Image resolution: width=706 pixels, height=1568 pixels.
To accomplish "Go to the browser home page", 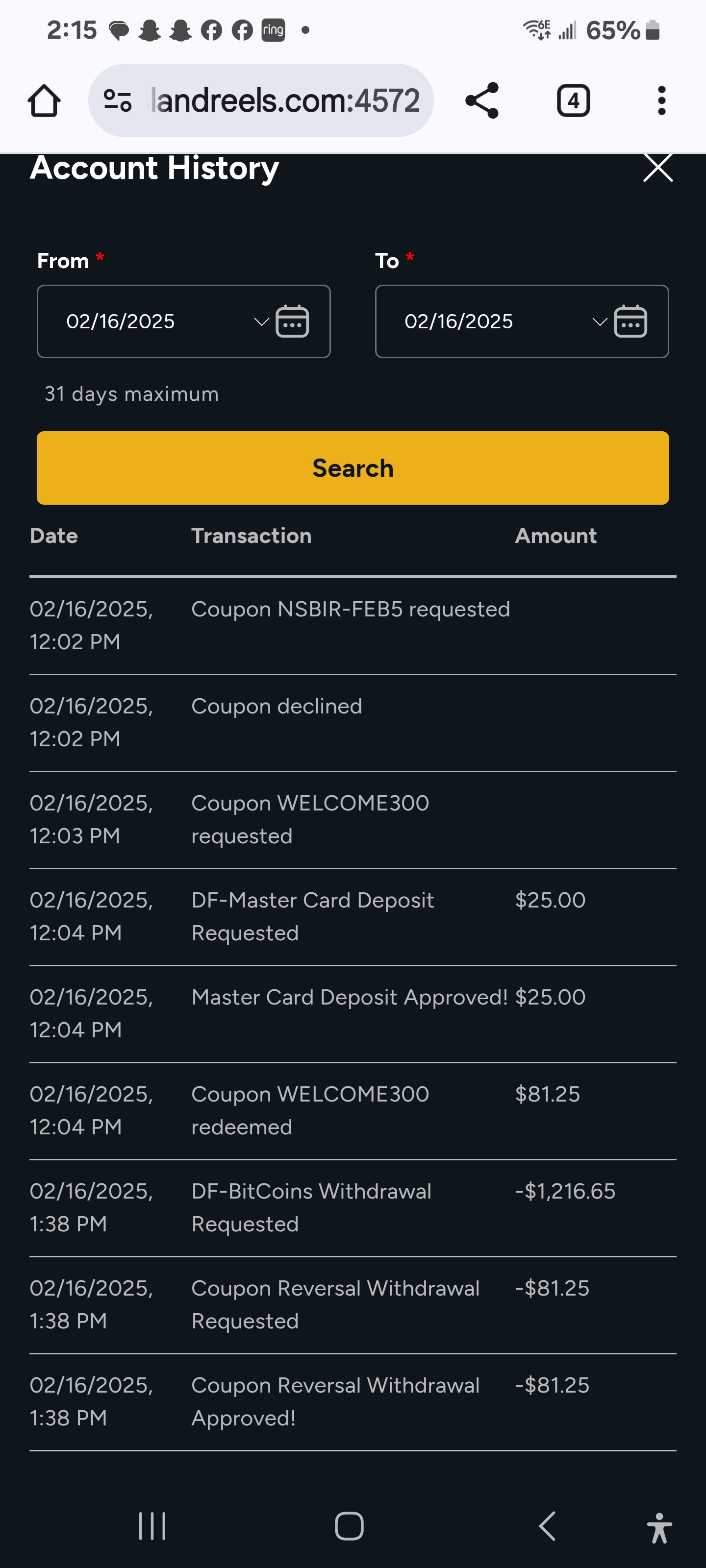I will [44, 100].
